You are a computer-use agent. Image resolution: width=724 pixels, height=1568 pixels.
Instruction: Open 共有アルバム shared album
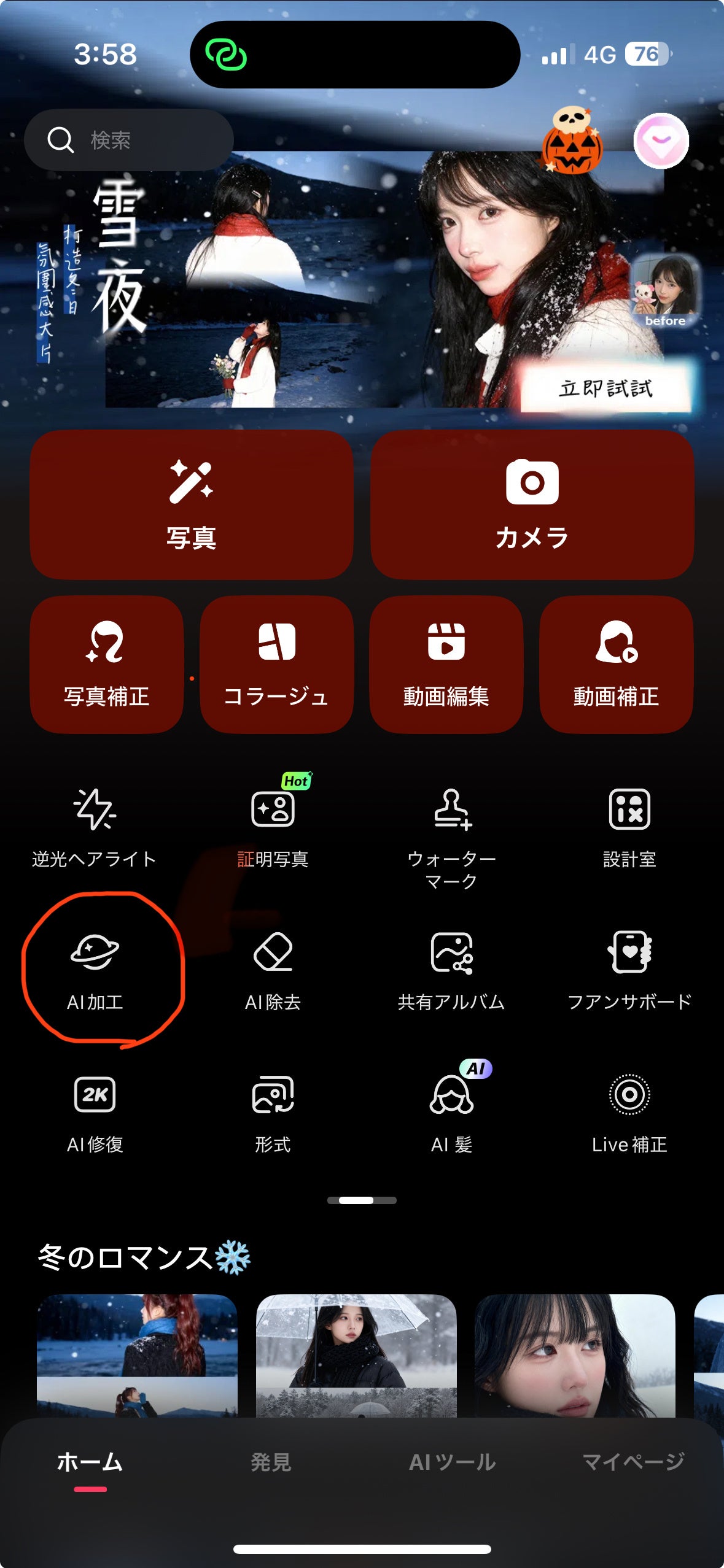(451, 970)
